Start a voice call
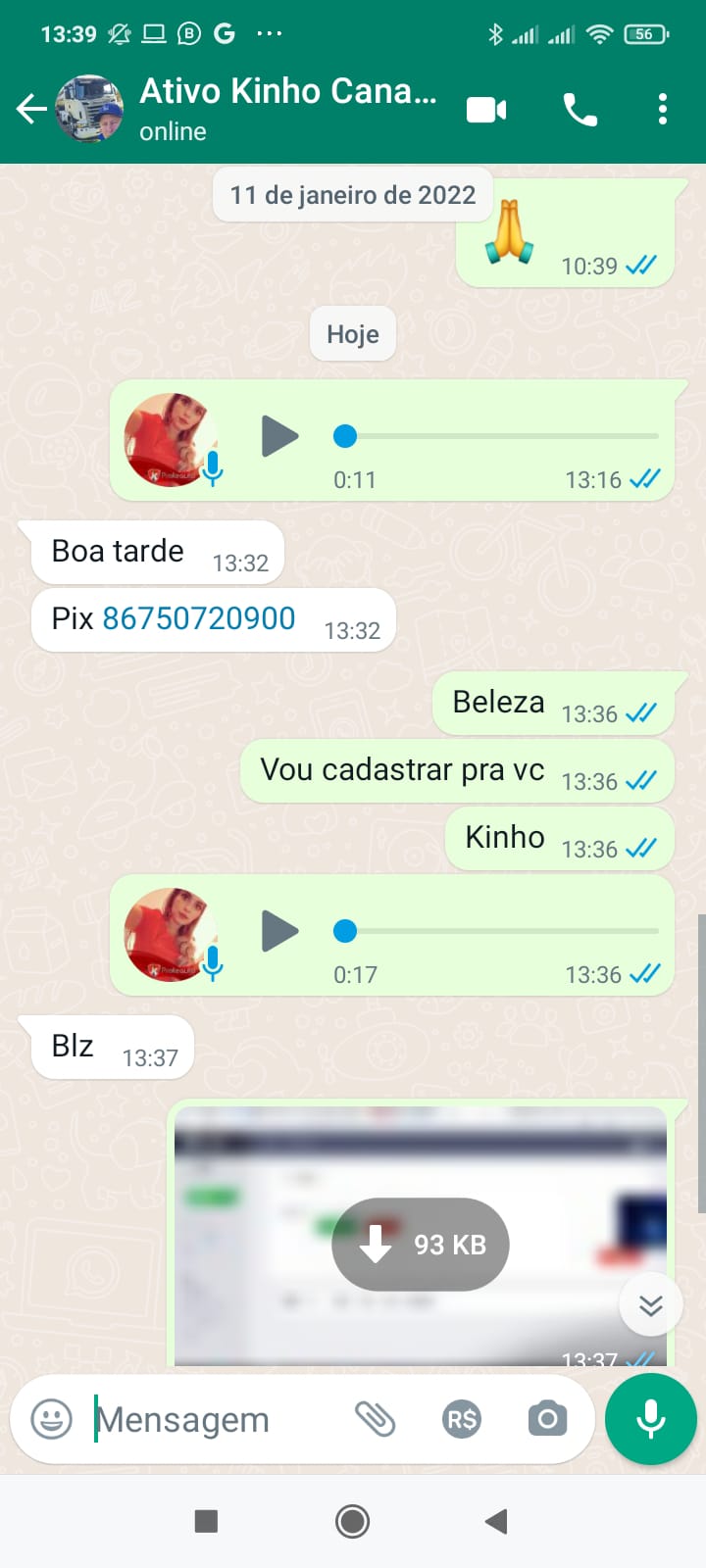The image size is (706, 1568). 580,110
